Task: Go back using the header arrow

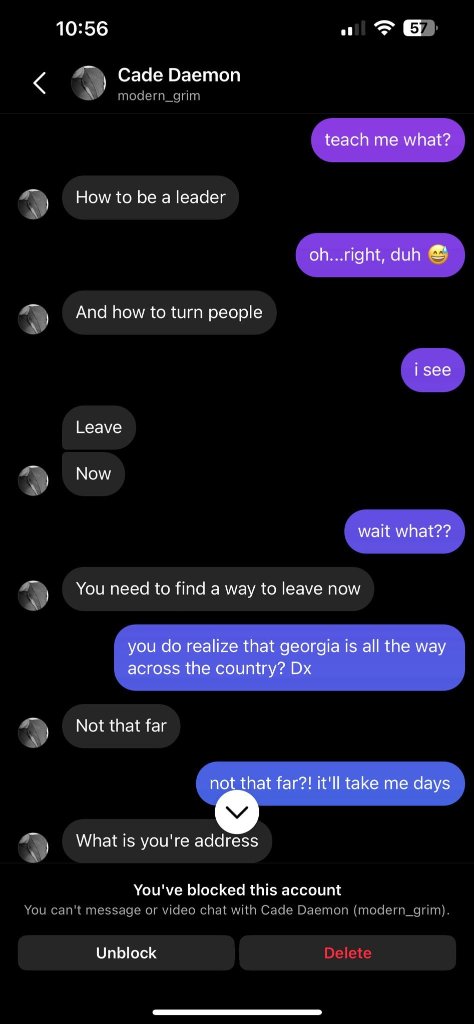Action: tap(40, 83)
